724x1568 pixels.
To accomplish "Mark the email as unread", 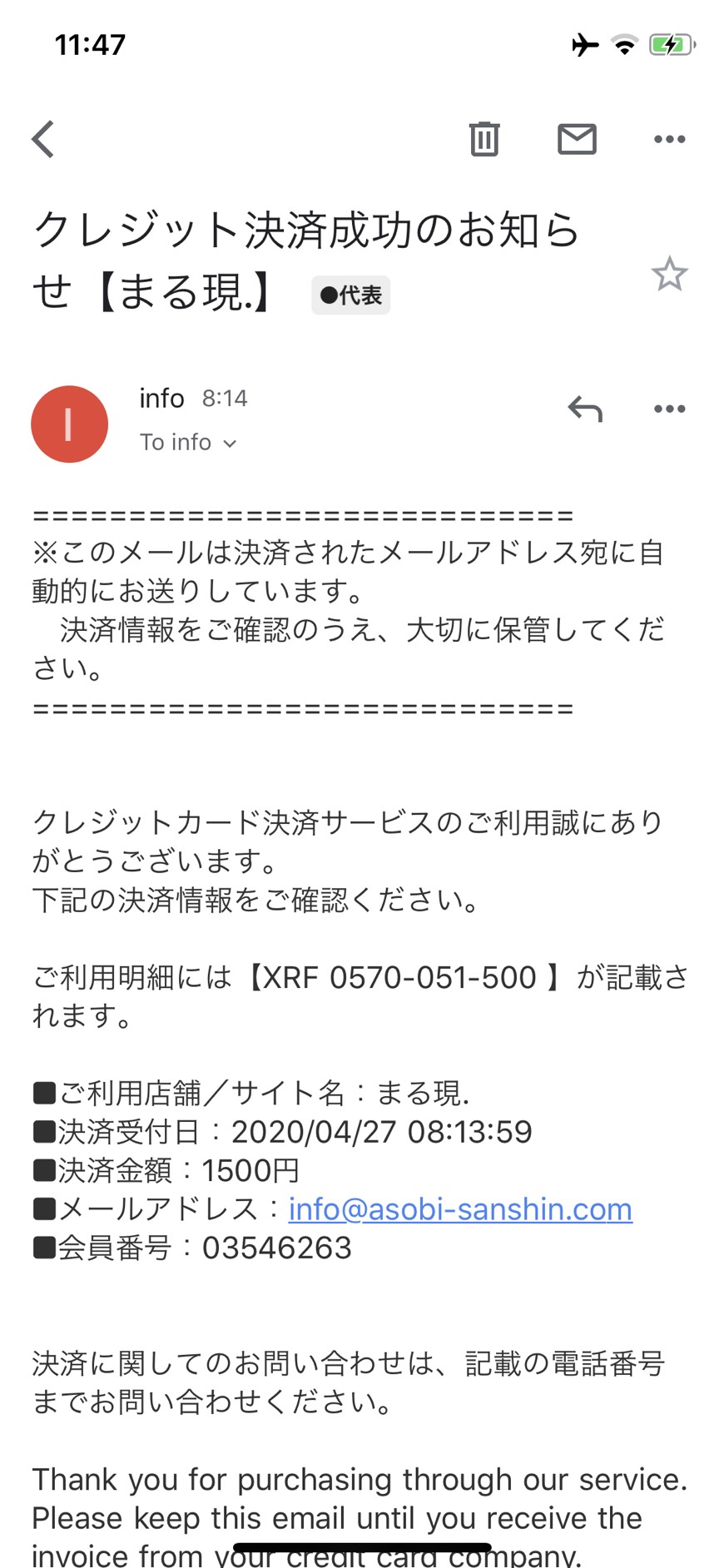I will point(577,139).
